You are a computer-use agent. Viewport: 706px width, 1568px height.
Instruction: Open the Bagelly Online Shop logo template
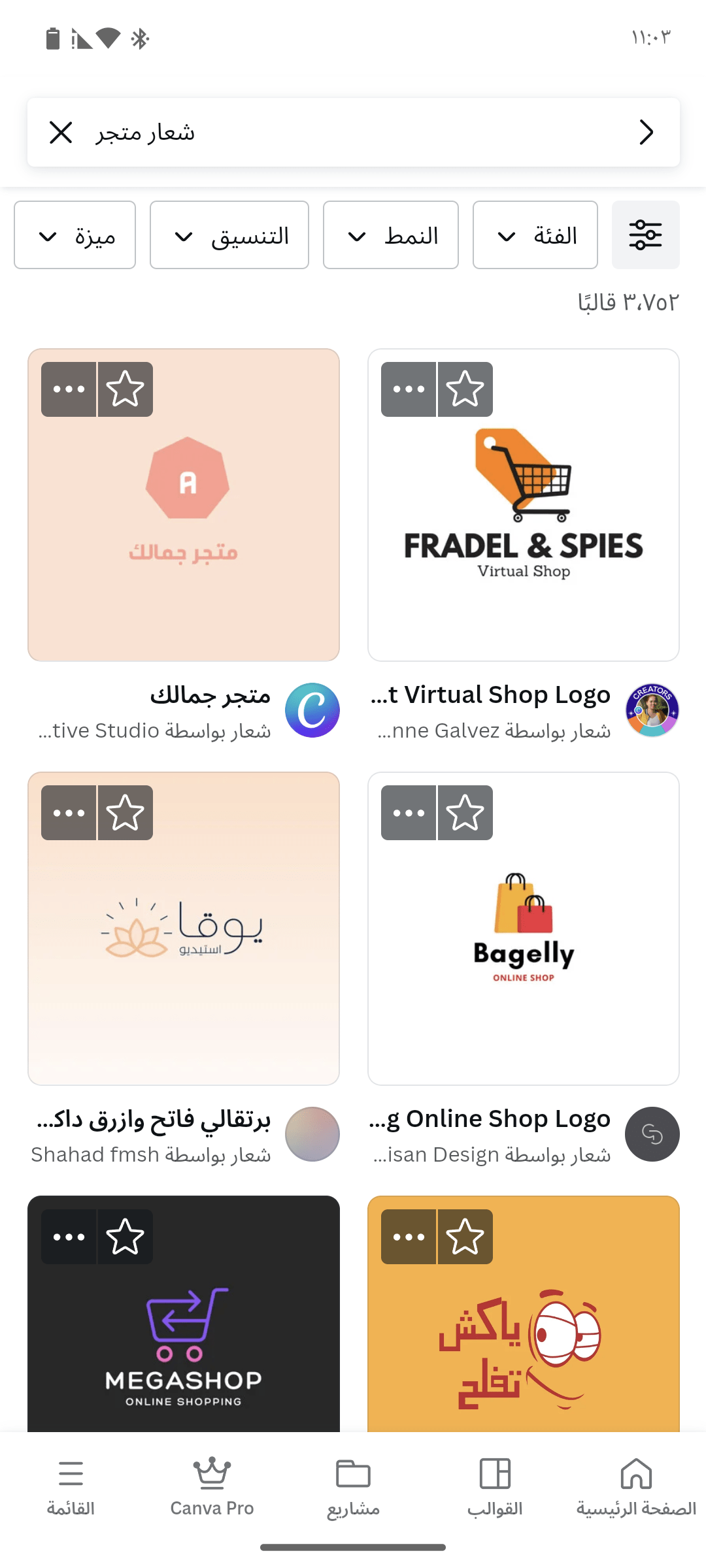pyautogui.click(x=524, y=928)
